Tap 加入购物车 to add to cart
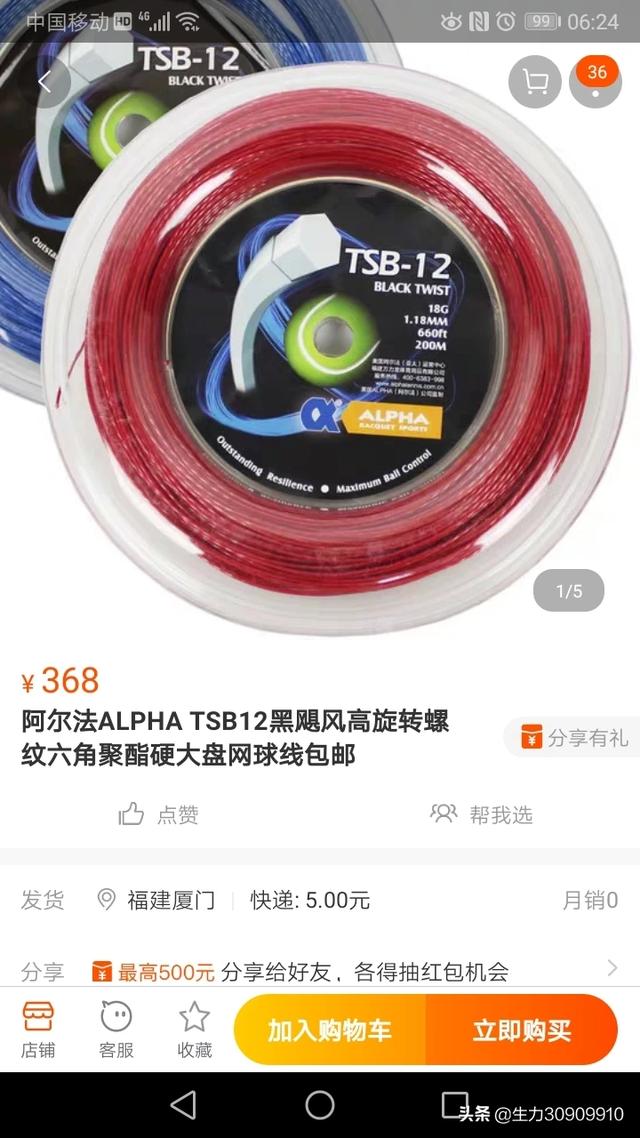Viewport: 640px width, 1138px height. click(x=329, y=1031)
